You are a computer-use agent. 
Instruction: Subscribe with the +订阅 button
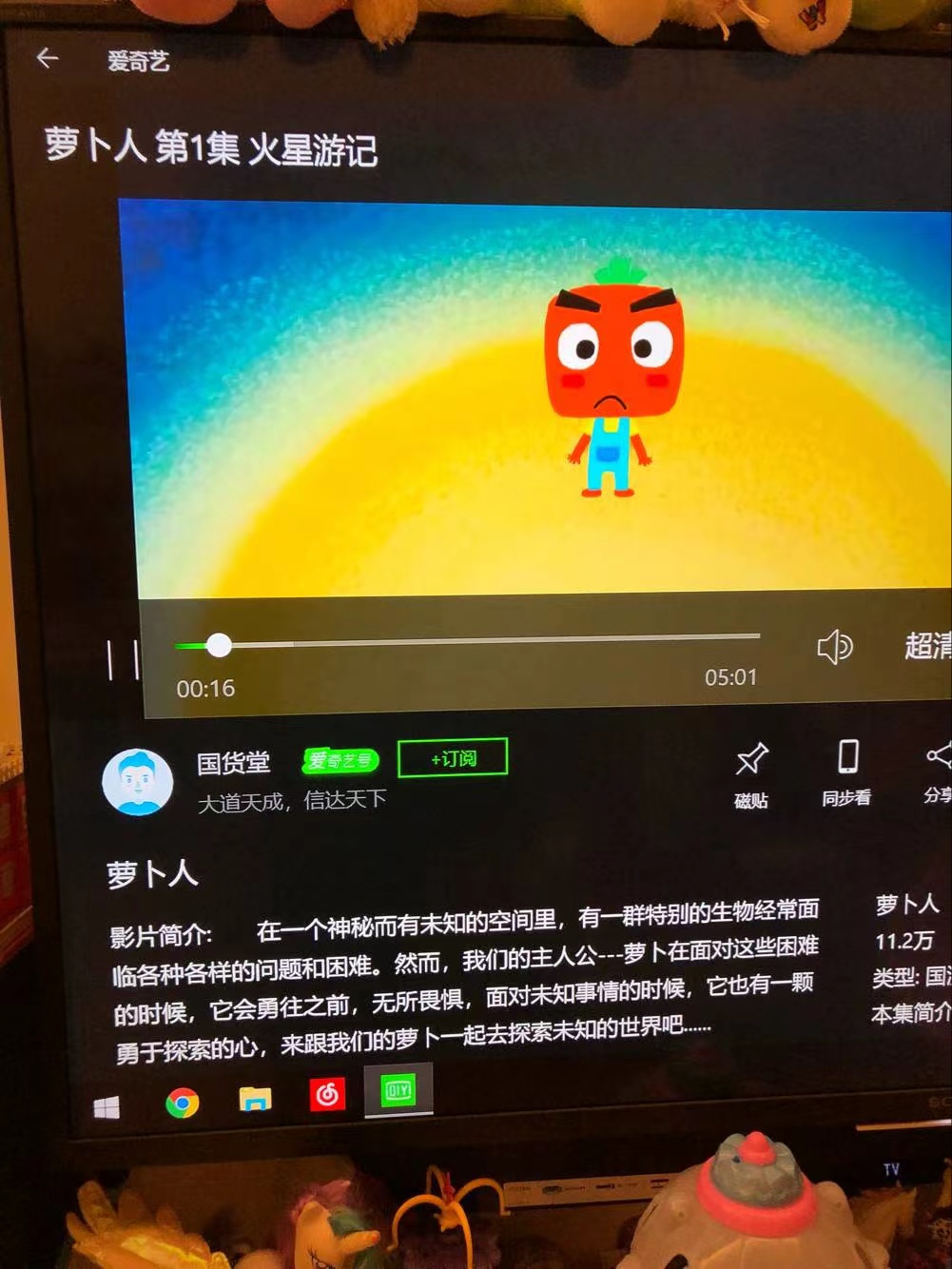[453, 758]
